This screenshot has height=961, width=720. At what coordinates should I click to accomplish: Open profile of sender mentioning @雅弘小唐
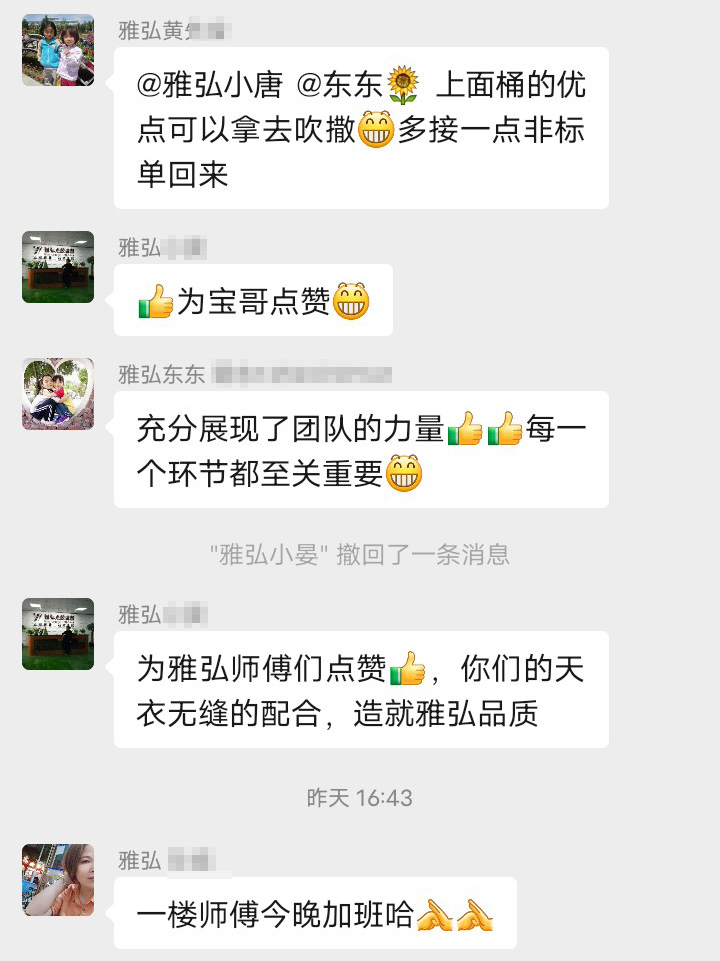(58, 51)
